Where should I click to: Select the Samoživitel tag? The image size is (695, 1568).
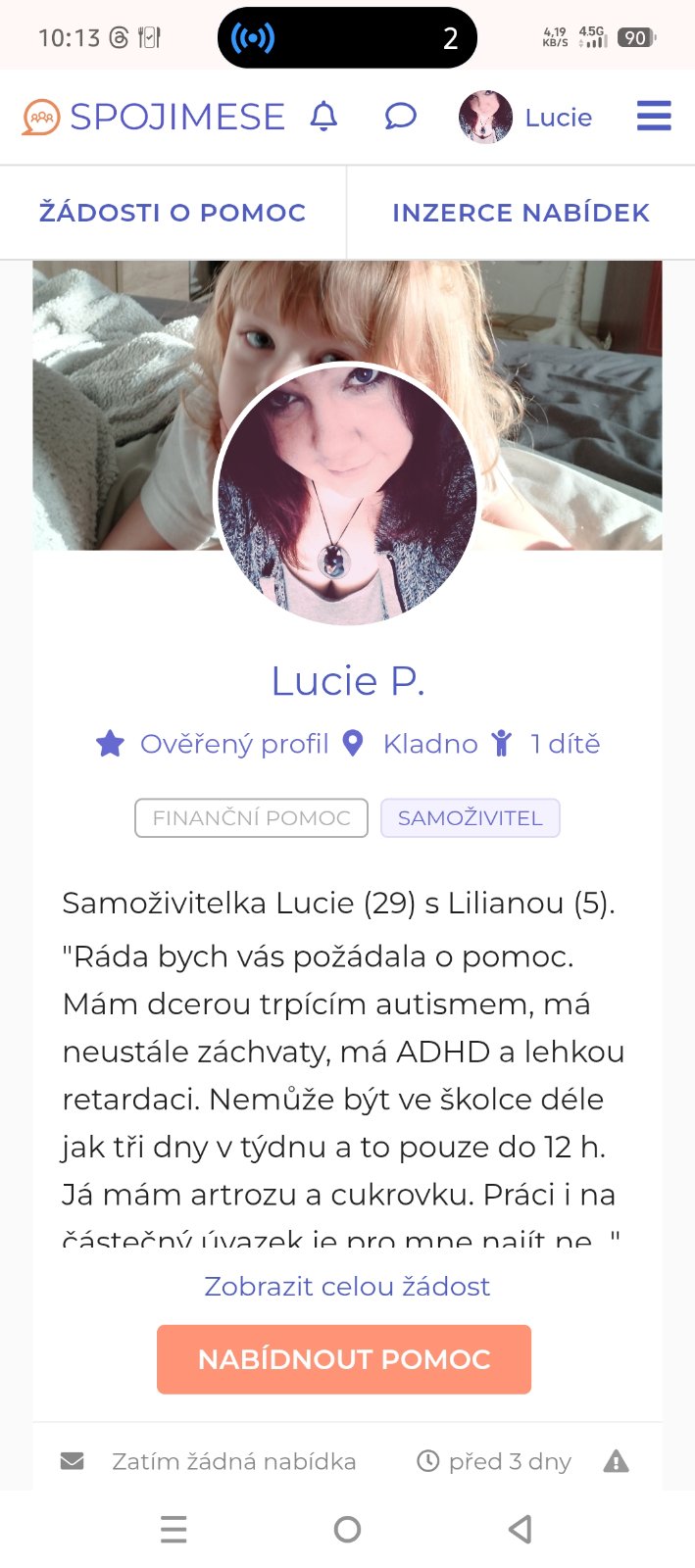(470, 818)
